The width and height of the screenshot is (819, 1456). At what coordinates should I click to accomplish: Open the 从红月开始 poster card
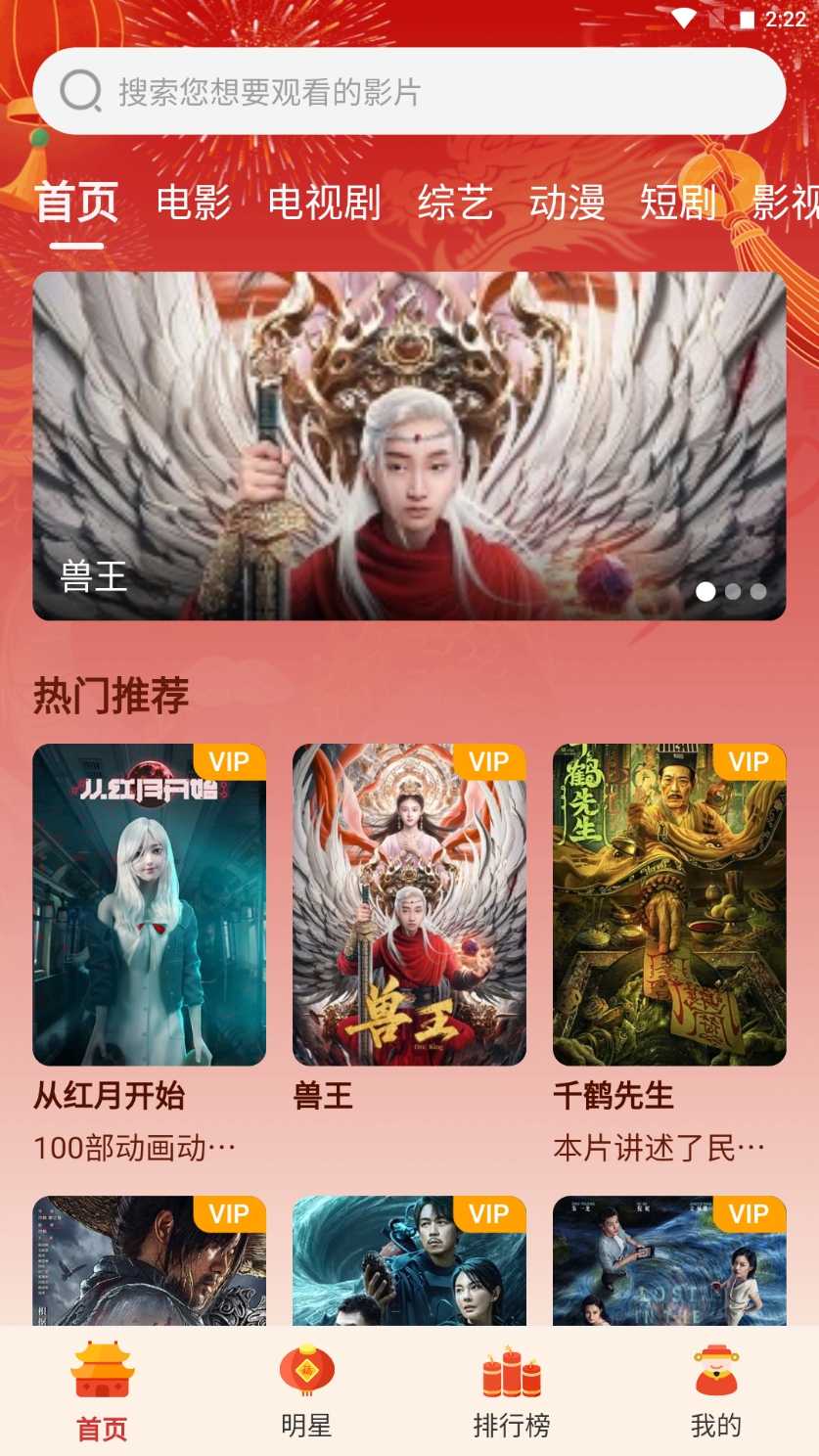click(x=149, y=905)
